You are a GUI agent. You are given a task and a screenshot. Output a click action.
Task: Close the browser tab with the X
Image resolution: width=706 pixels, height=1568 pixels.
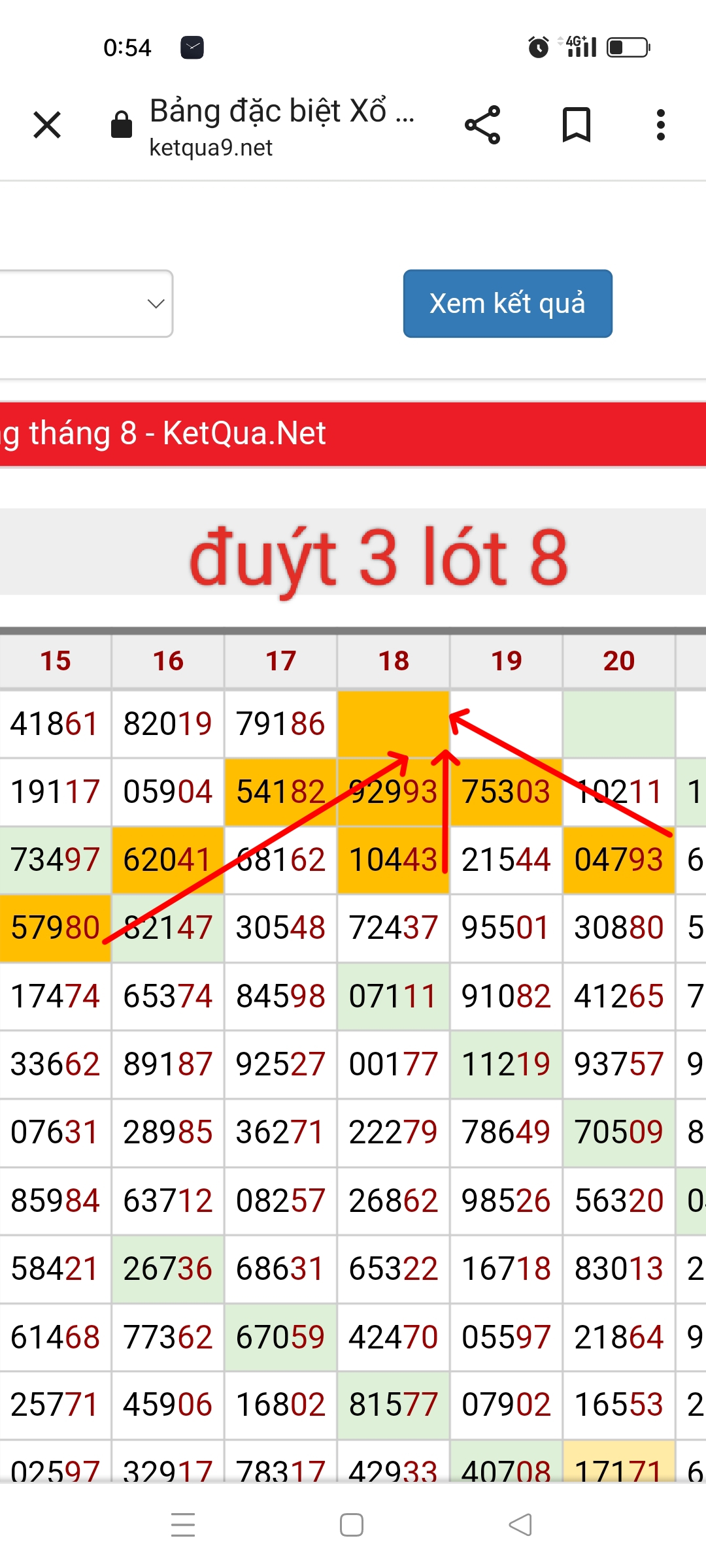tap(47, 125)
